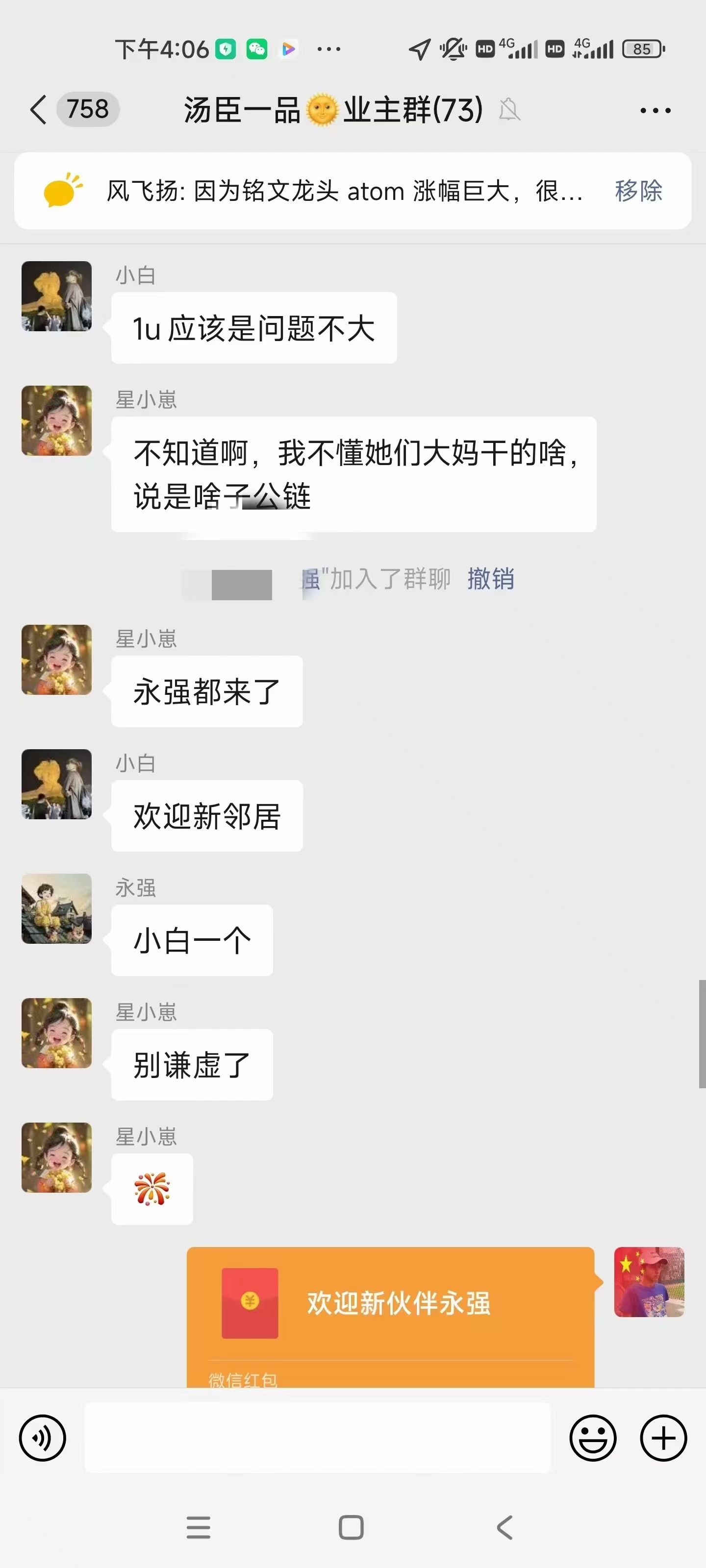Open the red packet sender's avatar
Screen dimensions: 706x1568
coord(649,1282)
